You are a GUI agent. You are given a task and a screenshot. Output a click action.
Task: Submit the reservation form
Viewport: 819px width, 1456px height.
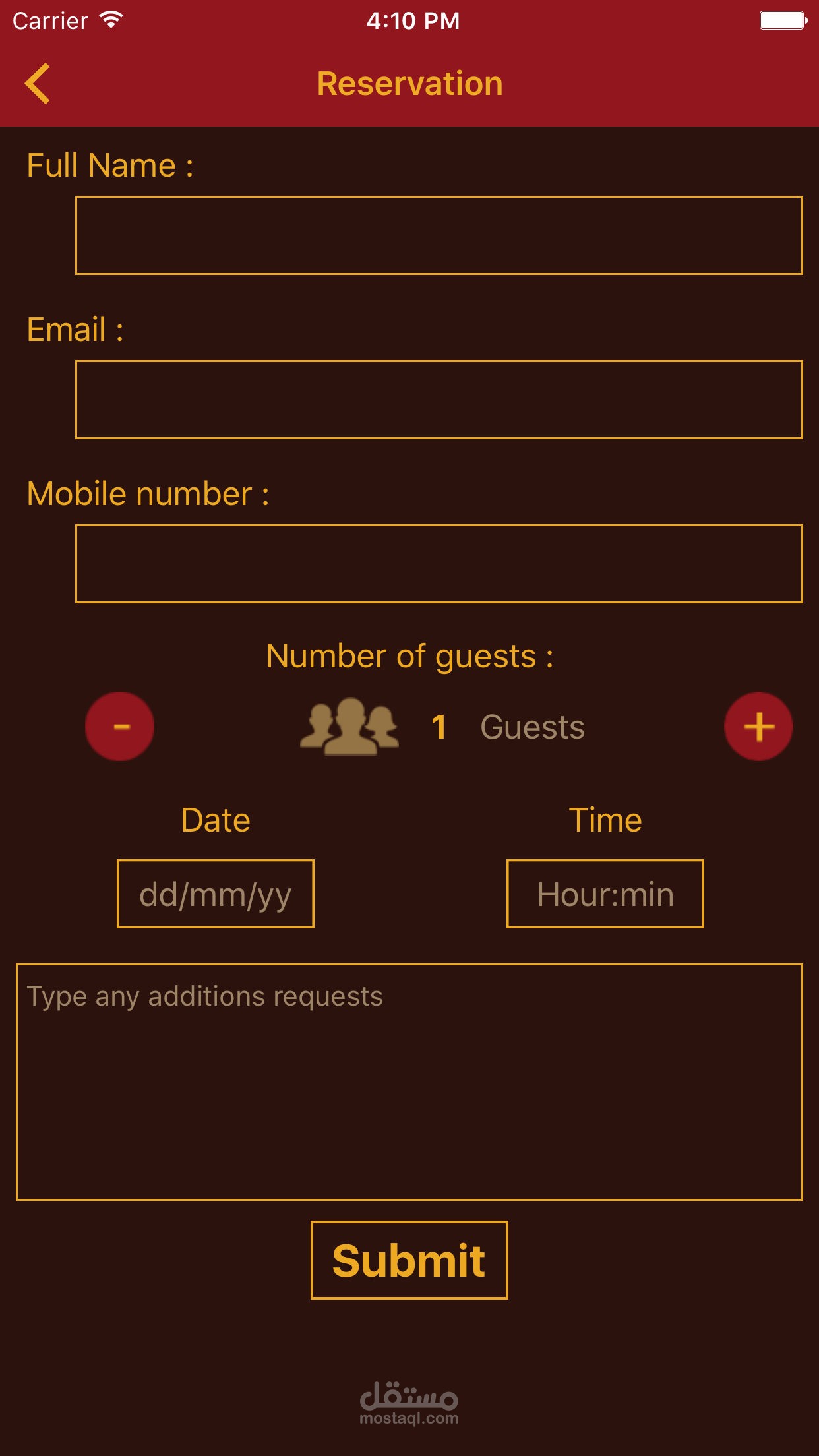409,1260
